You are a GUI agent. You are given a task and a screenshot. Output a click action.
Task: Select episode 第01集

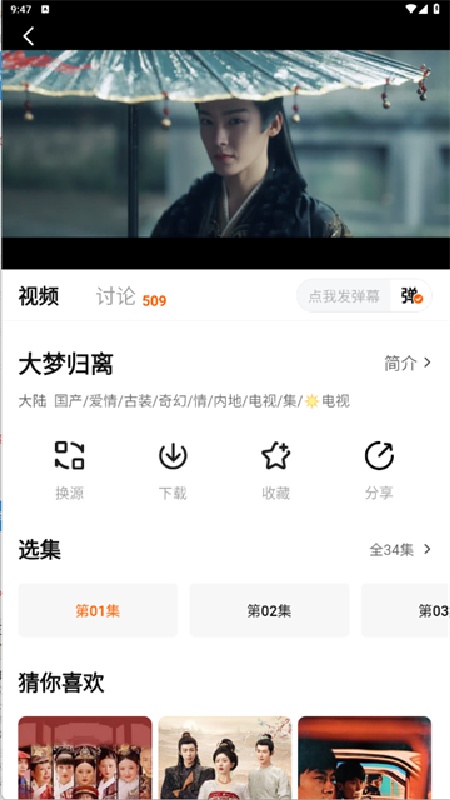click(x=98, y=611)
